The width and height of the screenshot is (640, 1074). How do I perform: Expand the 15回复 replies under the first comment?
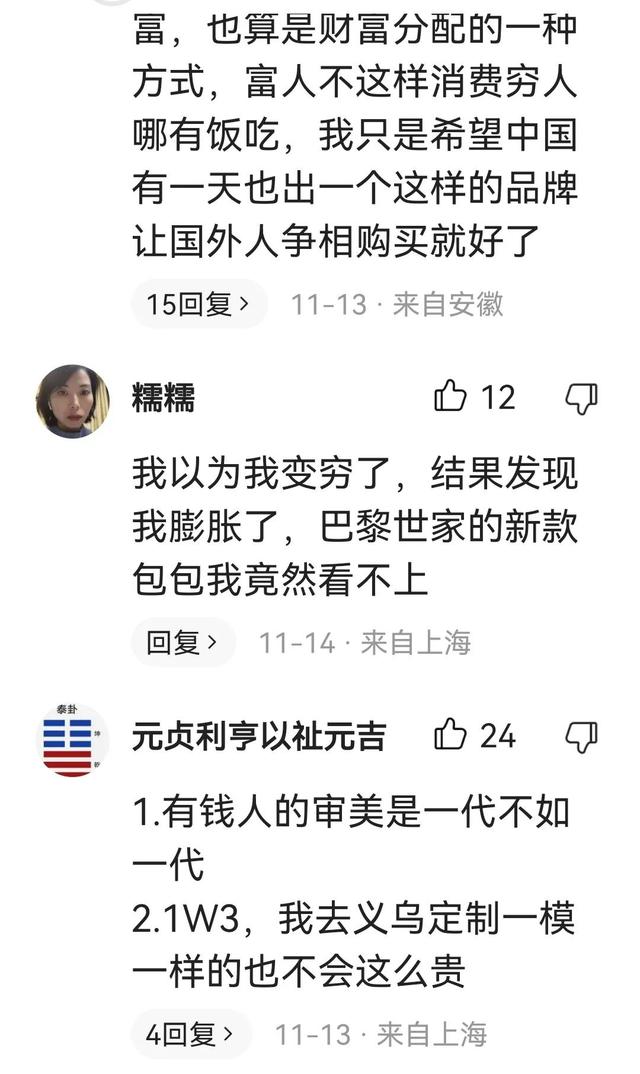coord(198,304)
